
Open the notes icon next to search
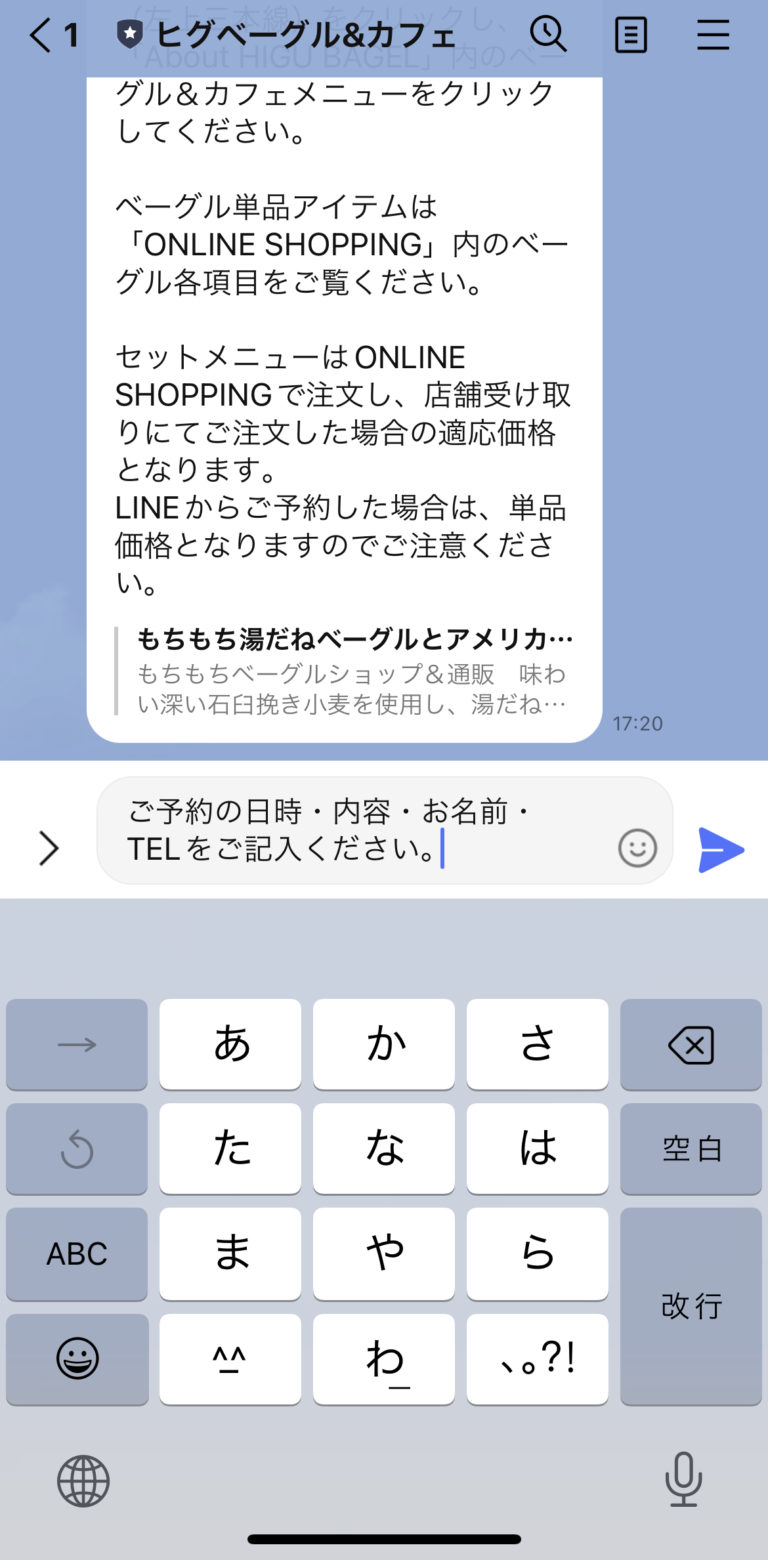click(630, 34)
